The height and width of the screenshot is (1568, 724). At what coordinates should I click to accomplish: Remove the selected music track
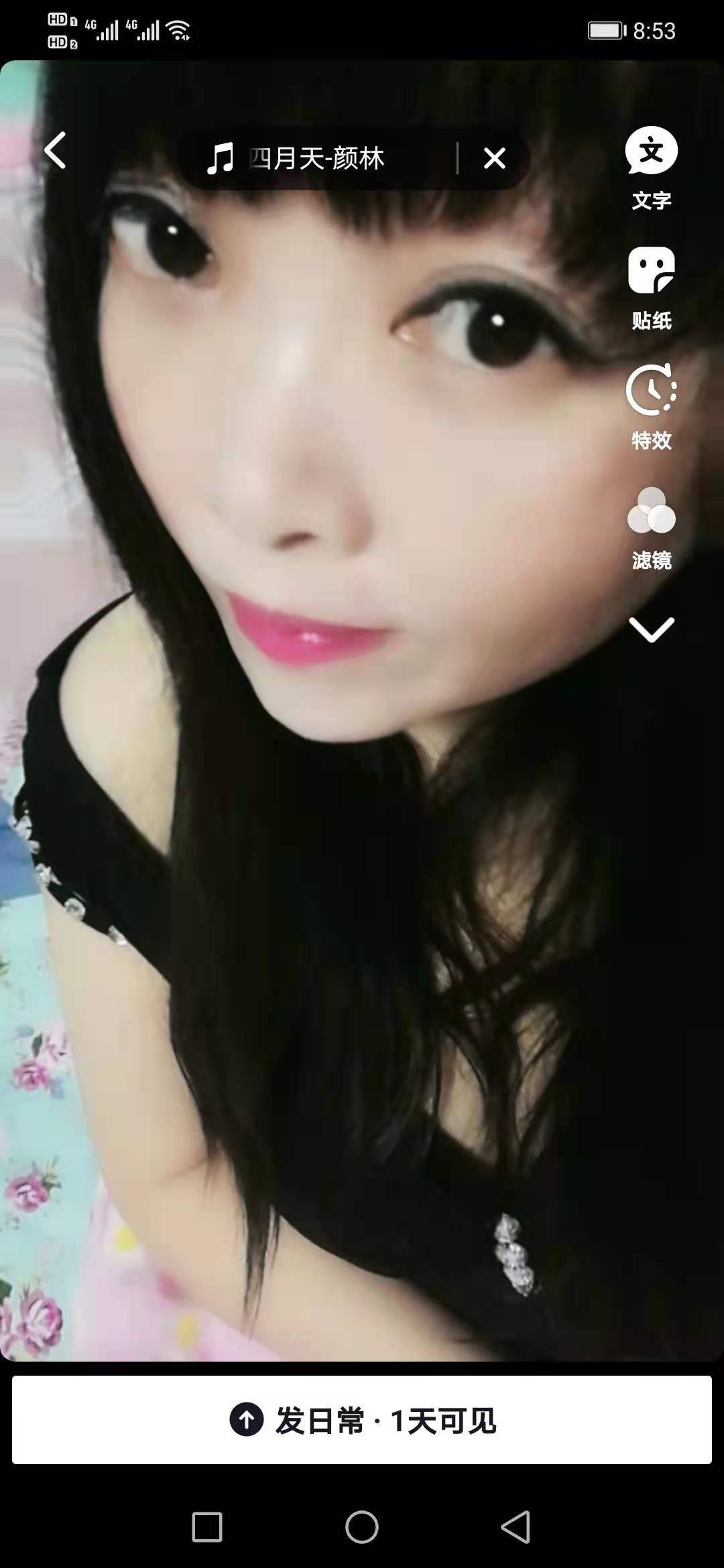(495, 159)
